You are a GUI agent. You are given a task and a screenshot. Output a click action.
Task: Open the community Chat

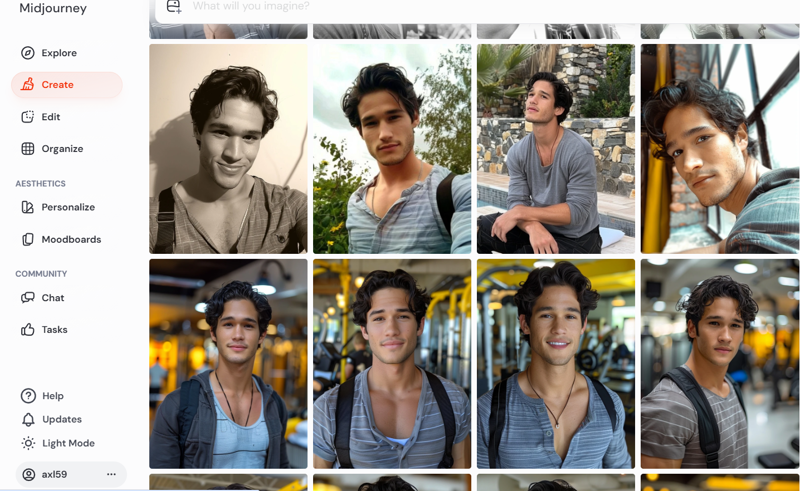(x=52, y=298)
